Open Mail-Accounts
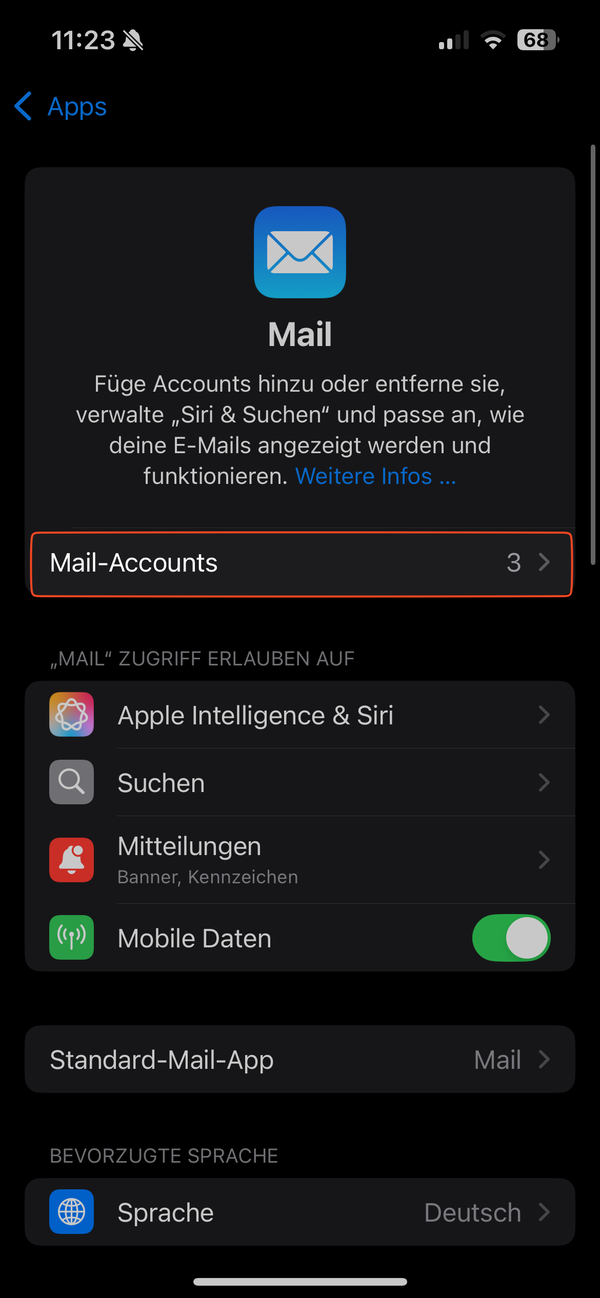This screenshot has width=600, height=1298. (x=300, y=563)
